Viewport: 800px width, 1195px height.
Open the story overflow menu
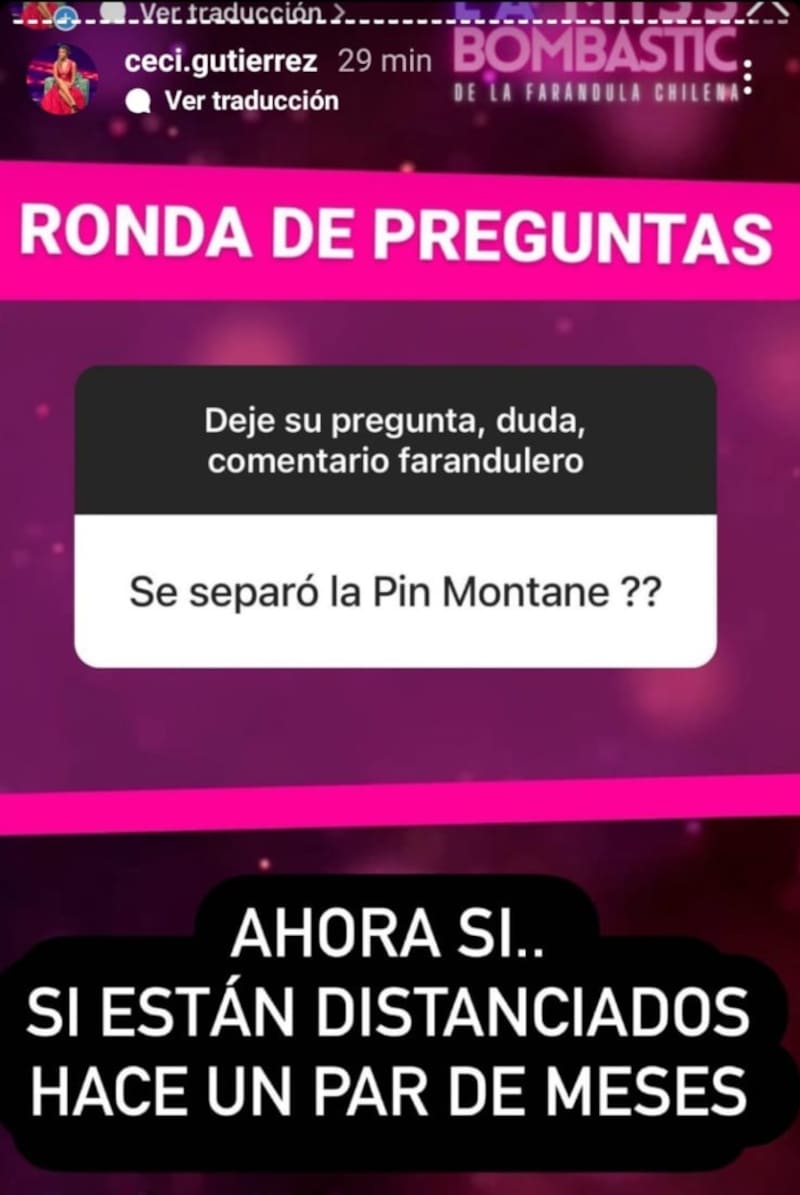pos(748,77)
